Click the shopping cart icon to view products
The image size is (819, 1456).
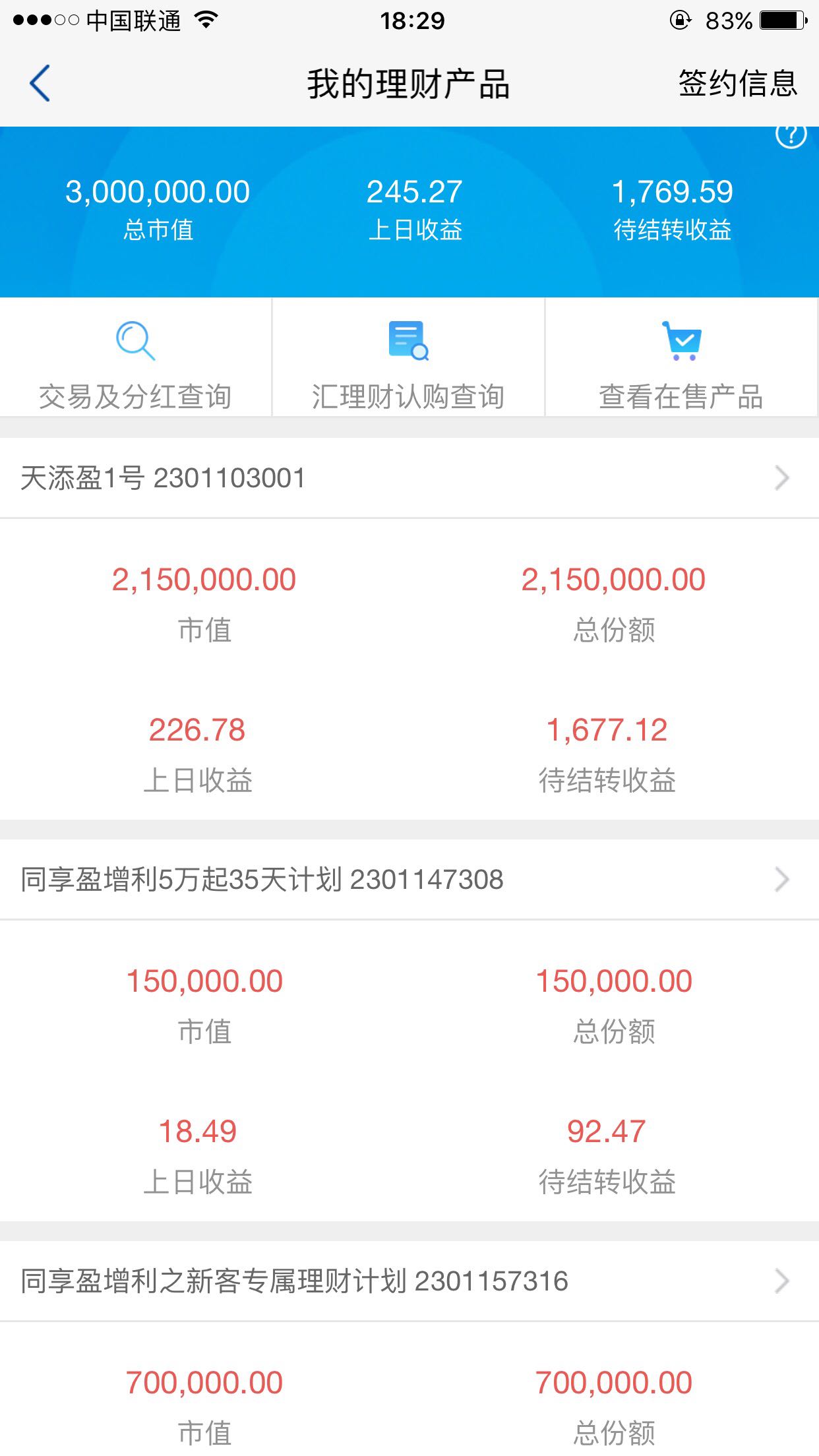coord(682,340)
